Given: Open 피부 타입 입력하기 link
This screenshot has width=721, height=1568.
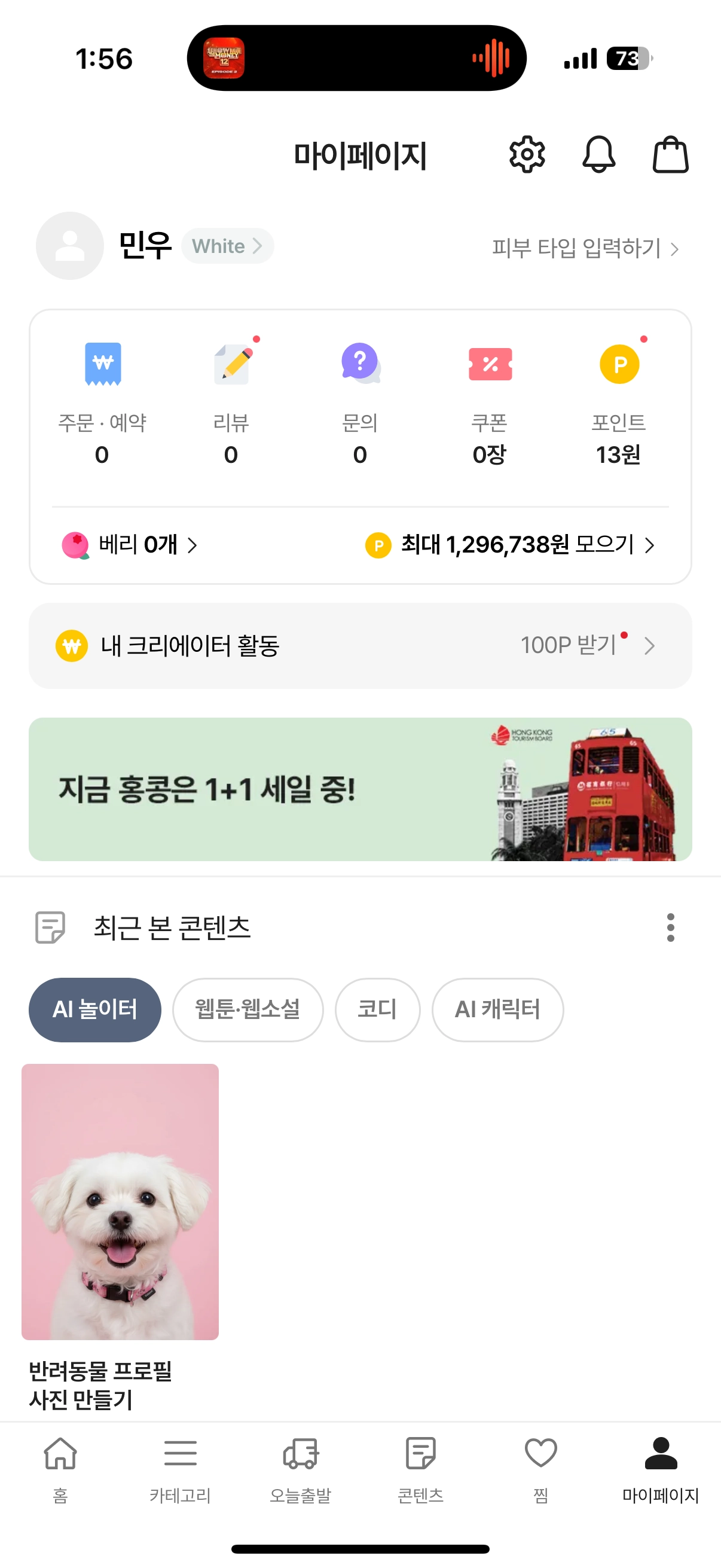Looking at the screenshot, I should pos(585,248).
